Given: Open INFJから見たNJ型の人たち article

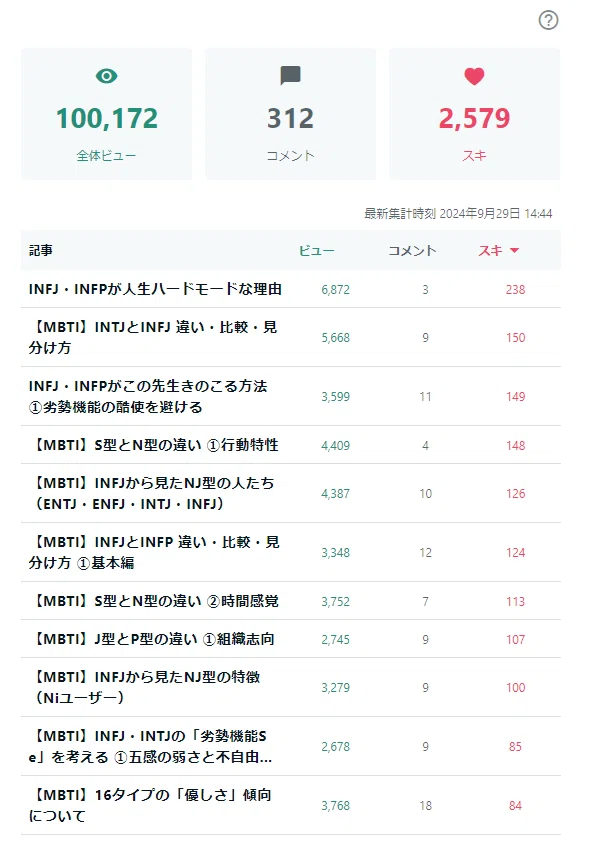Looking at the screenshot, I should click(x=152, y=493).
